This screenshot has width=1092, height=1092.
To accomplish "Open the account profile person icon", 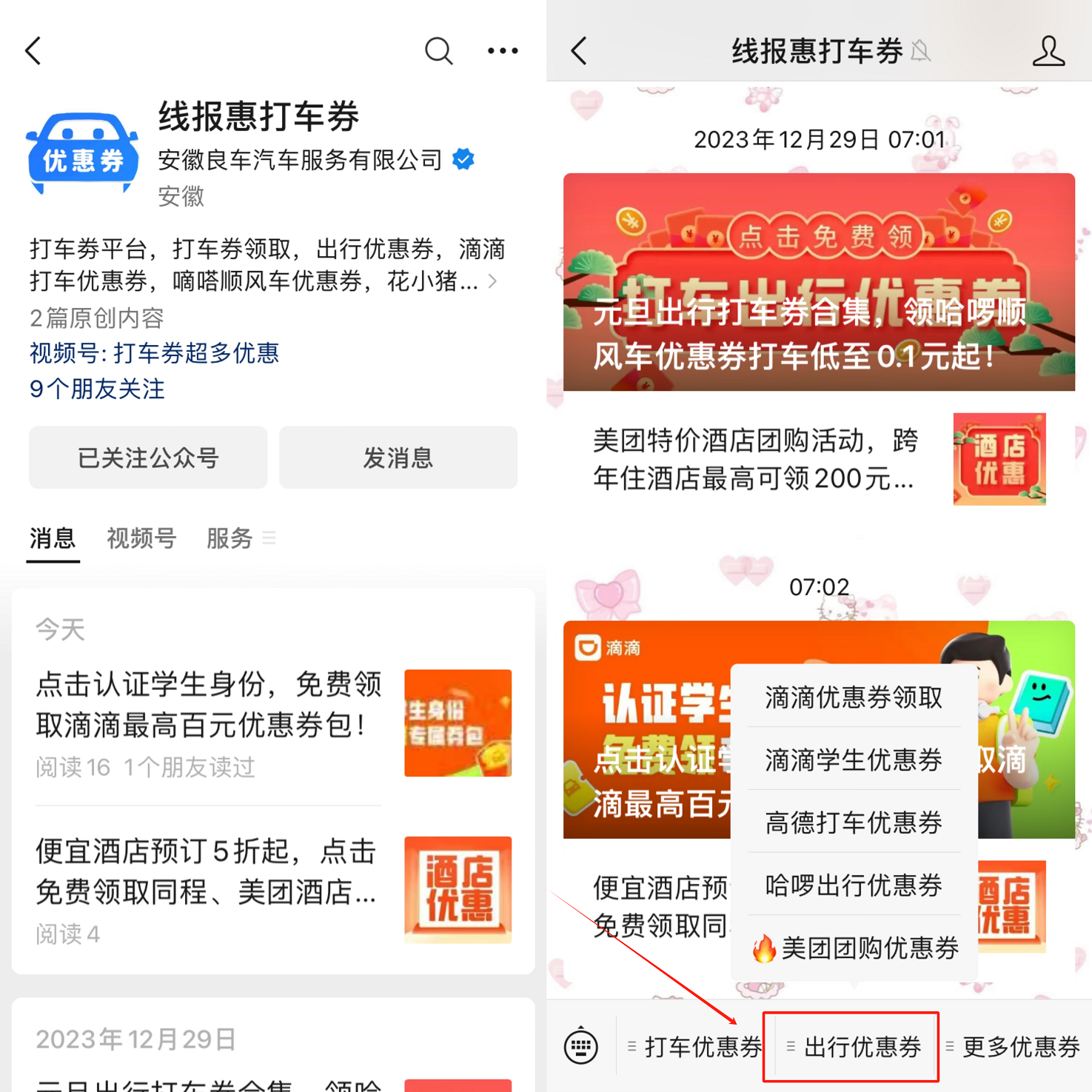I will (1048, 51).
